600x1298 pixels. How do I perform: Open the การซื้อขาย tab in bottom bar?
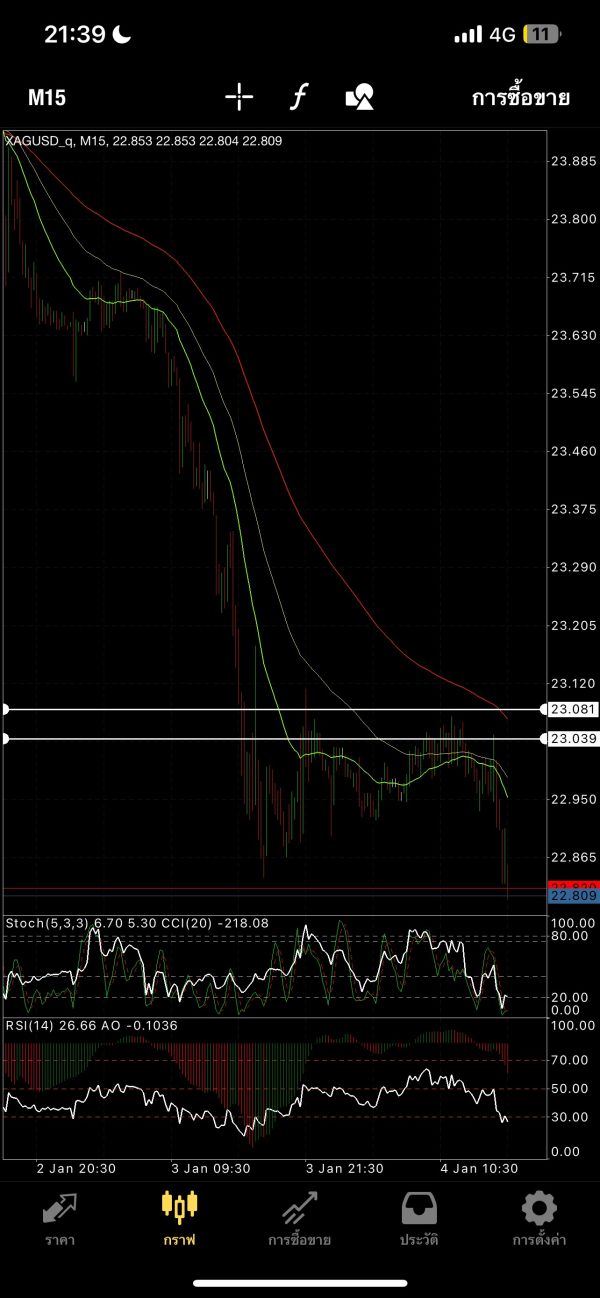[299, 1220]
